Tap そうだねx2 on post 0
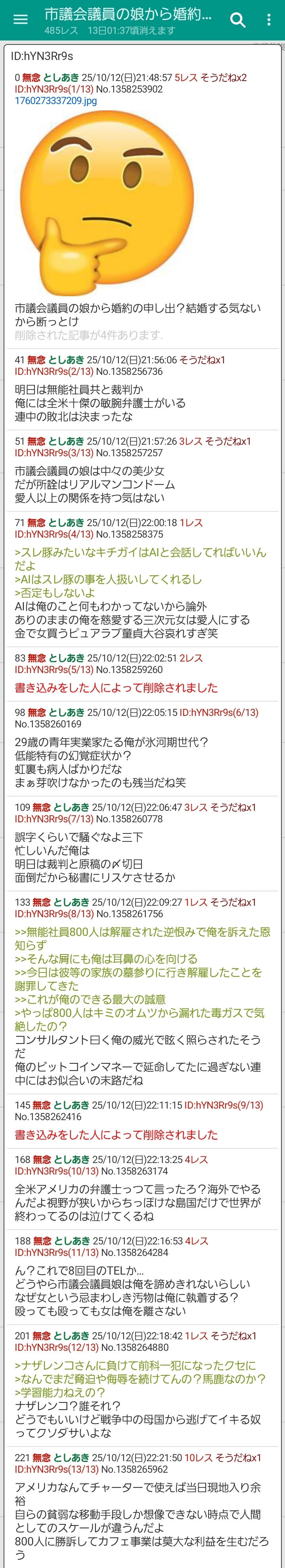Viewport: 285px width, 1568px height. click(x=224, y=78)
